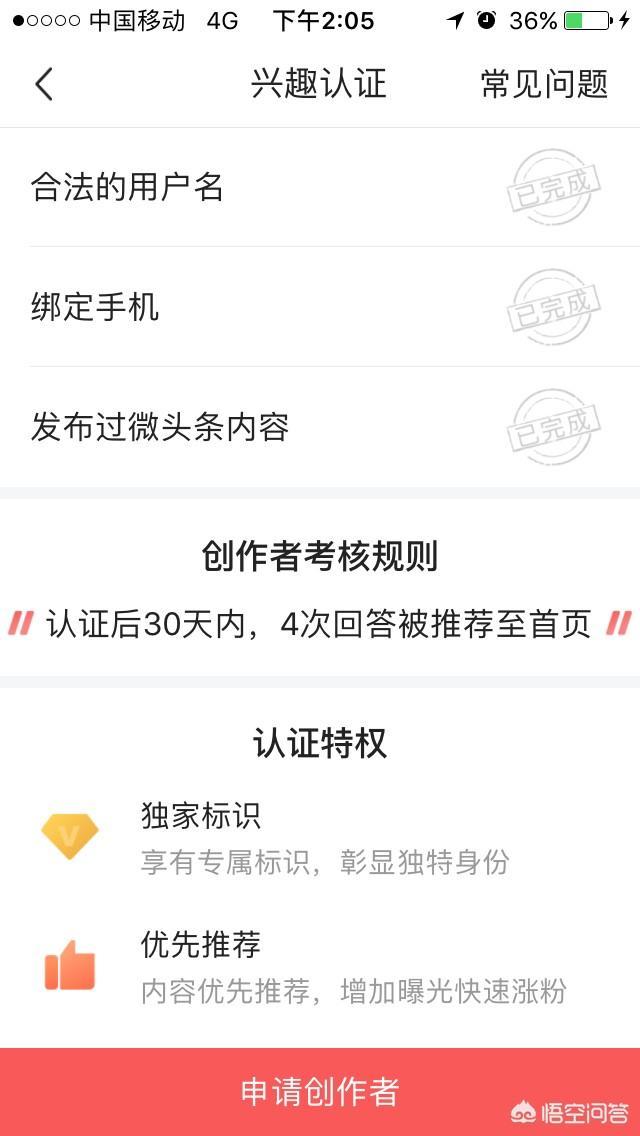Tap the 申请创作者 button

tap(320, 1092)
